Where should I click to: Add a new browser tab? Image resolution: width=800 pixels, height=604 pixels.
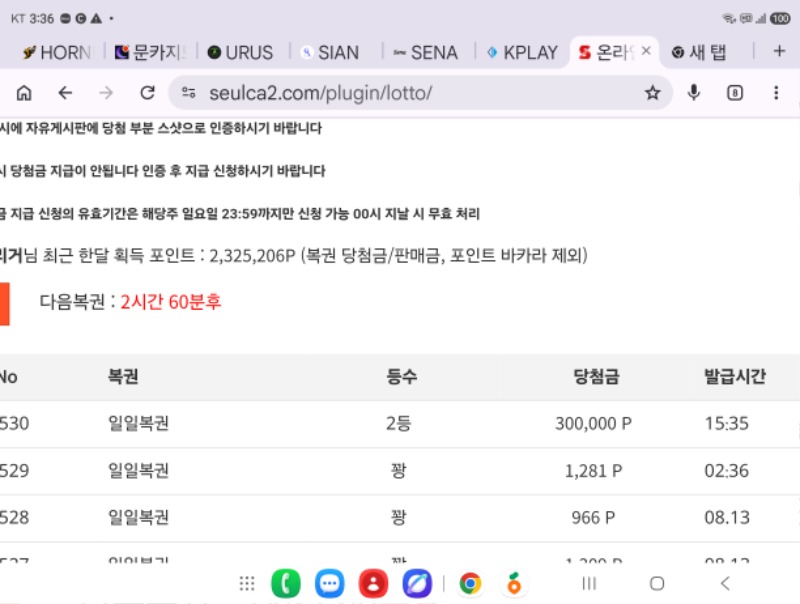click(779, 51)
